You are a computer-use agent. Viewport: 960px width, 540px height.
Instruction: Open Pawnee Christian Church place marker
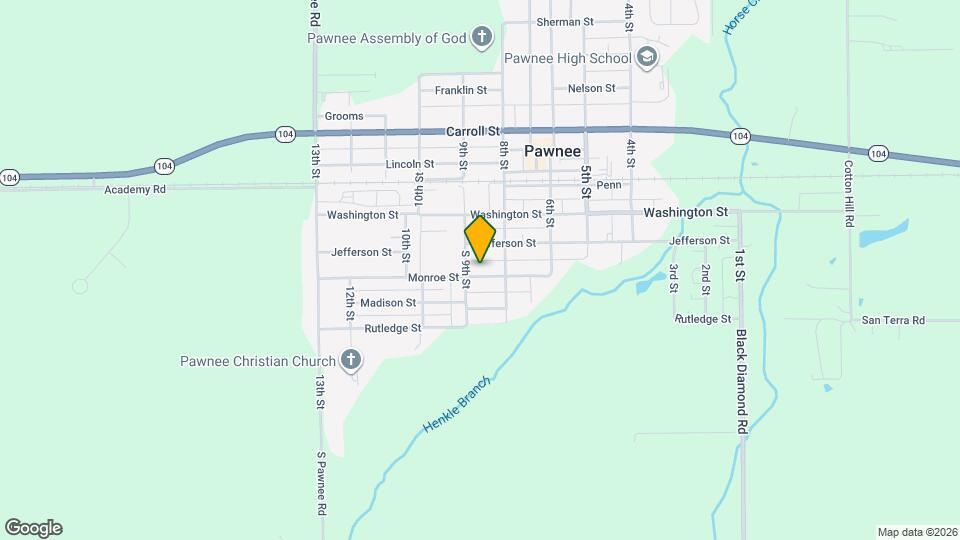click(350, 360)
